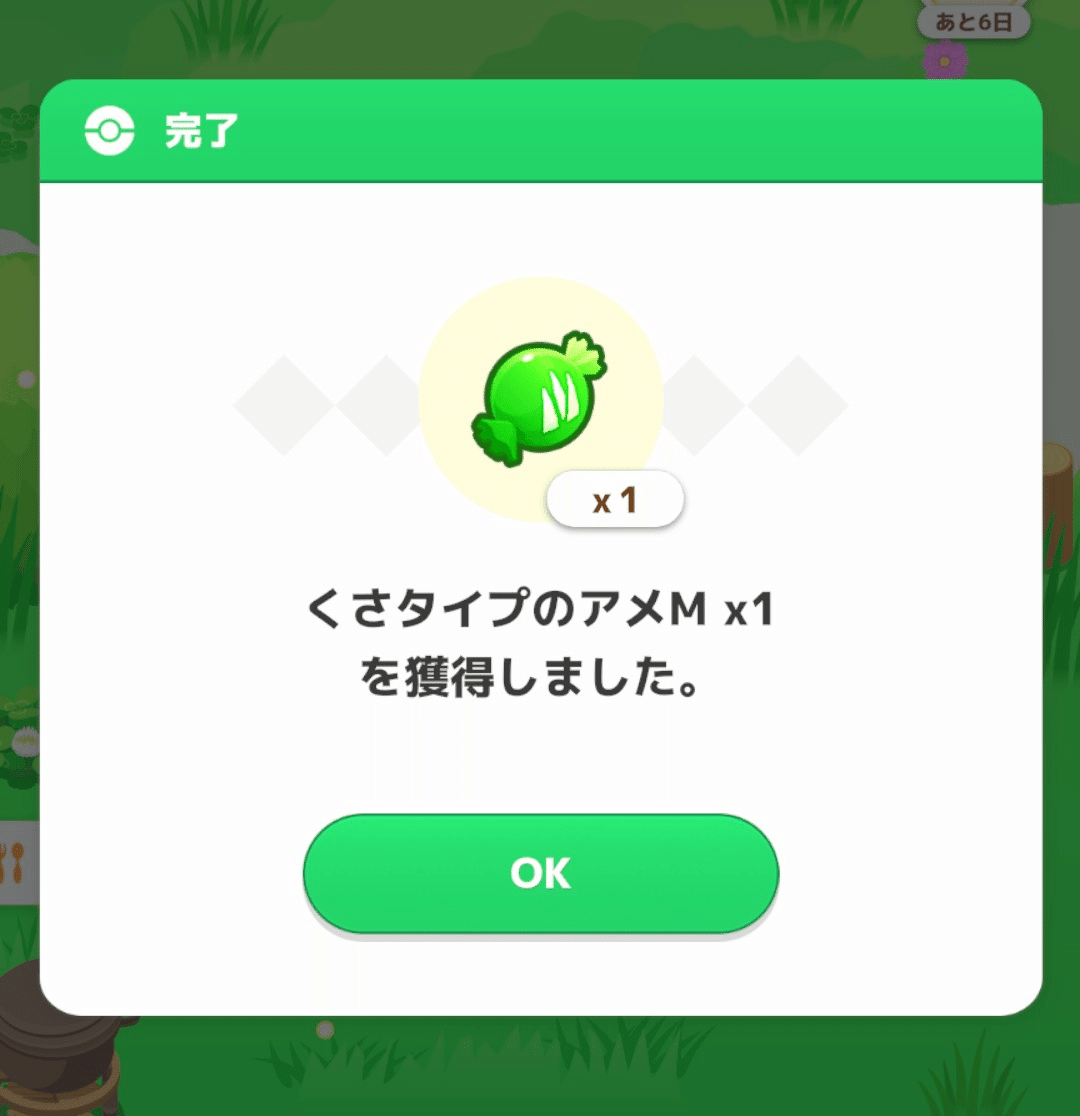Screen dimensions: 1080x1116
Task: Open the reward details by tapping the candy wrapper
Action: 540,397
